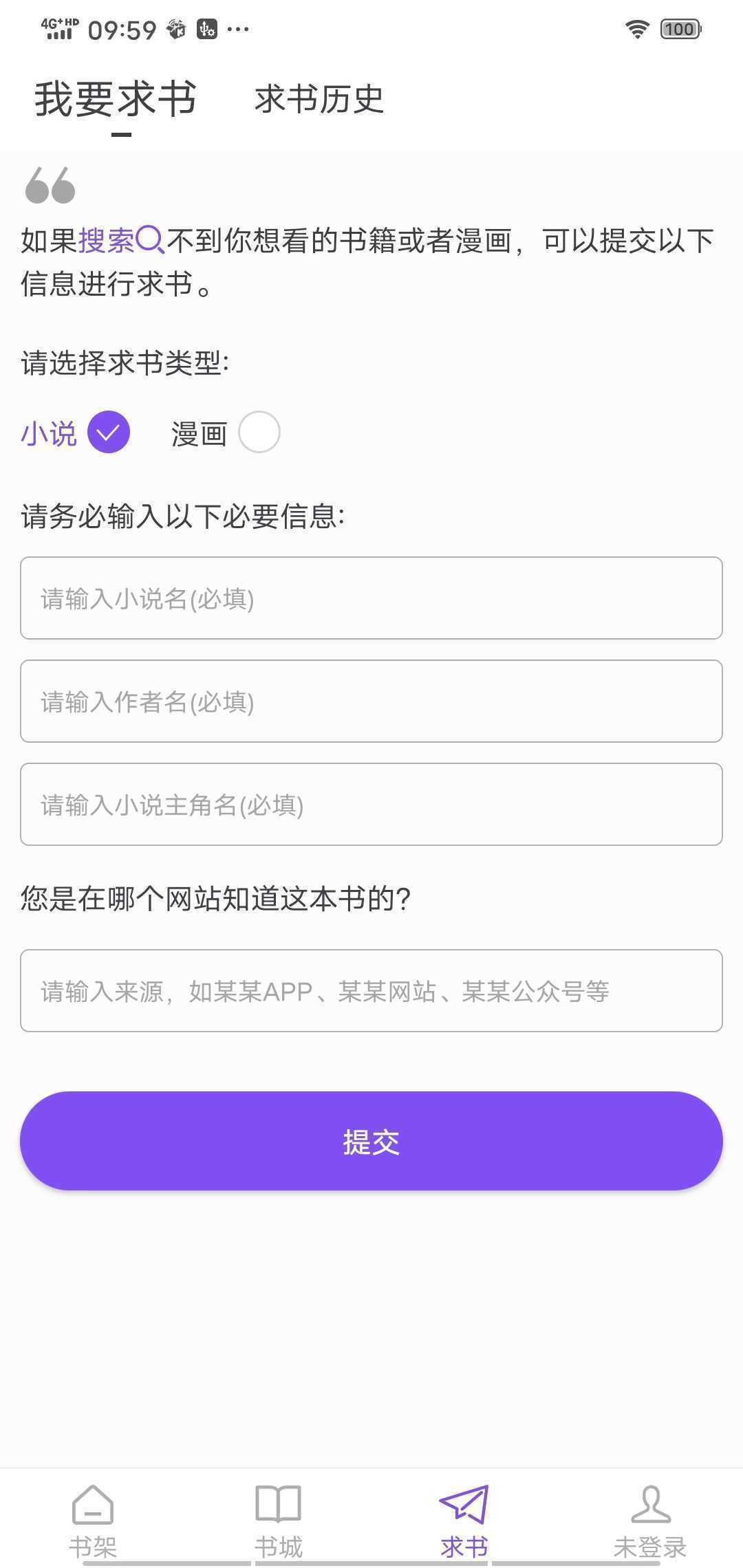Select the protagonist name input field
The height and width of the screenshot is (1568, 743).
(371, 804)
